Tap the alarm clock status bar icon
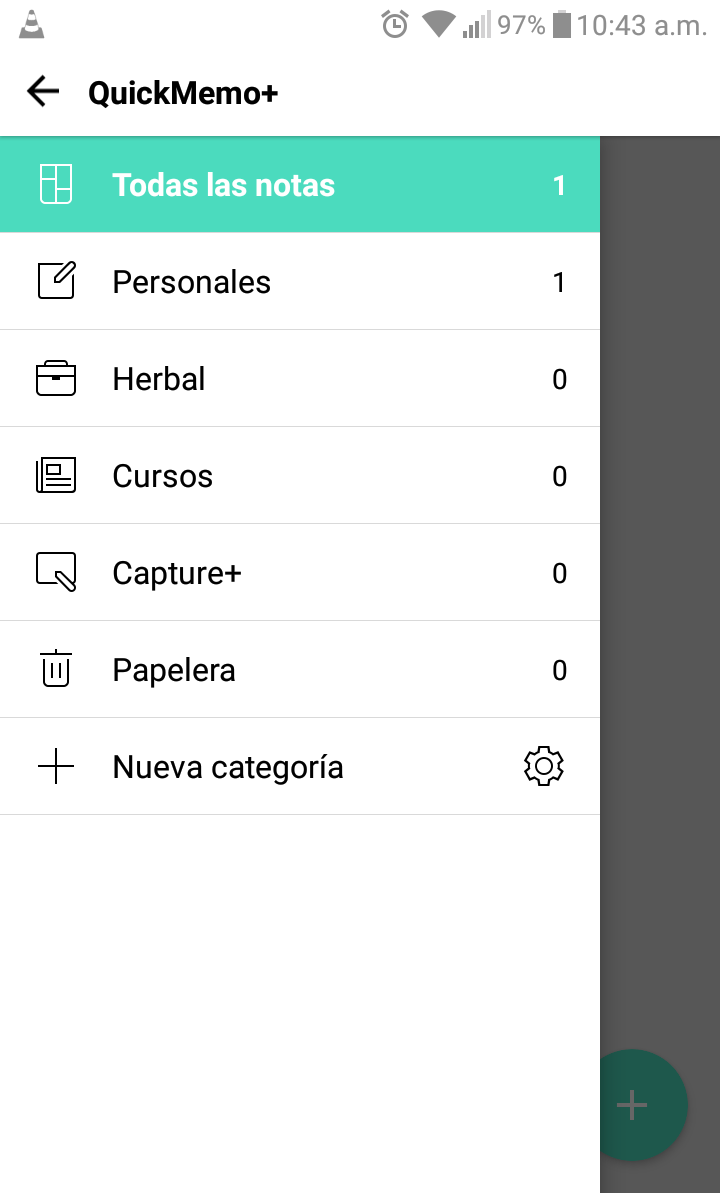 [396, 24]
